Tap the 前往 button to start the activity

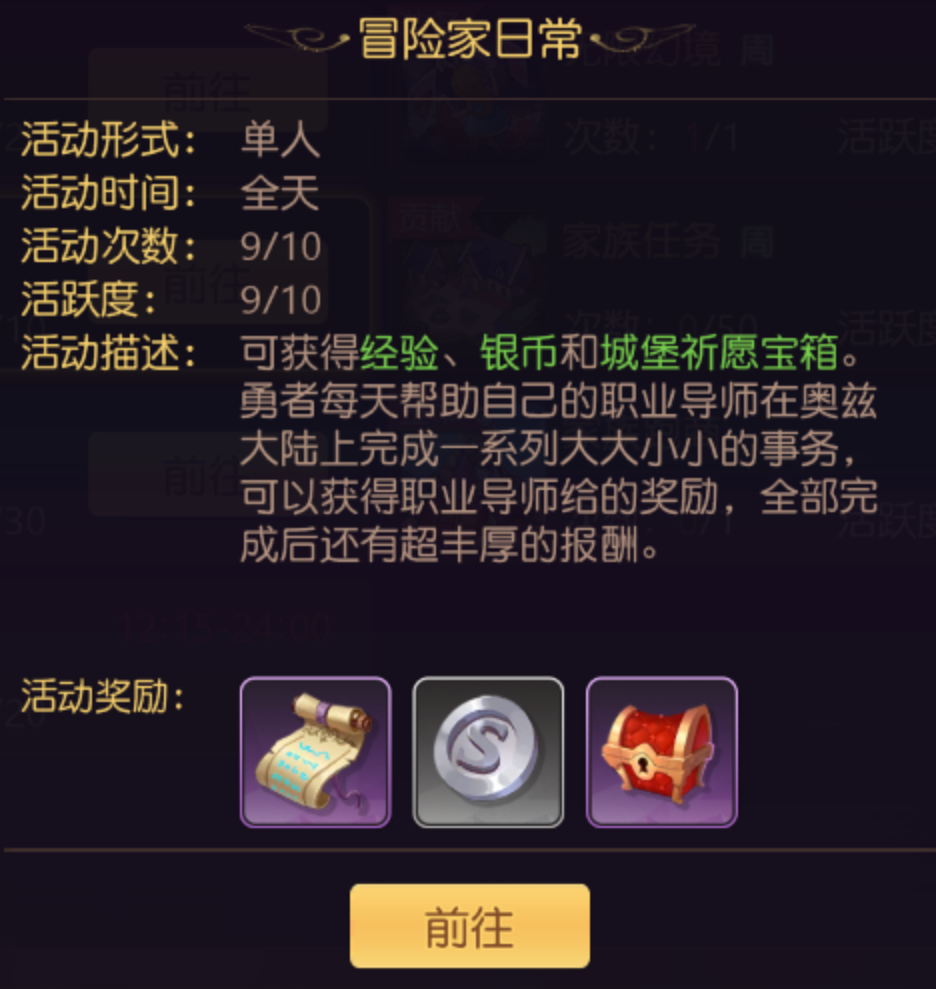click(469, 926)
